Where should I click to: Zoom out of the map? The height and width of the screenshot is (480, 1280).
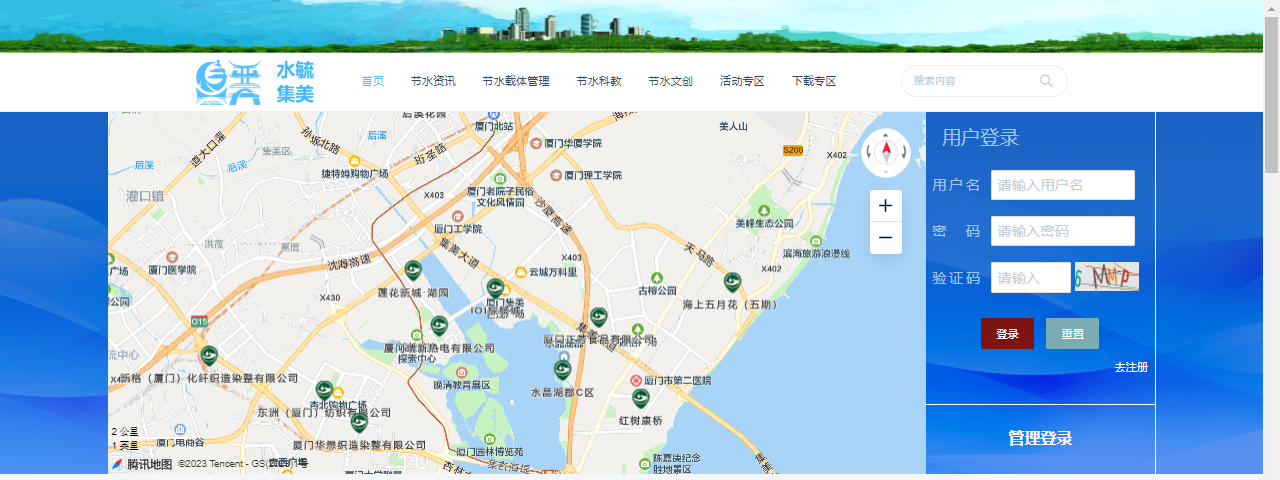click(x=885, y=238)
